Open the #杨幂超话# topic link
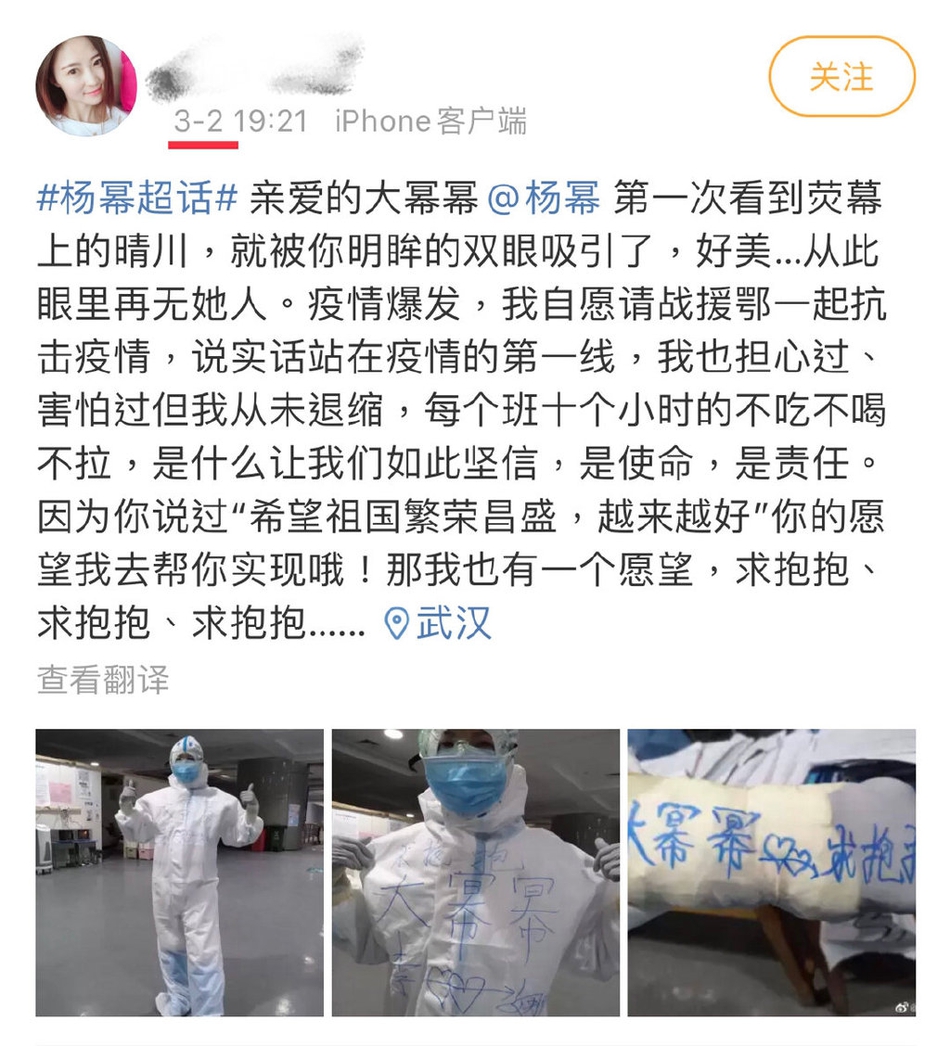 (138, 198)
